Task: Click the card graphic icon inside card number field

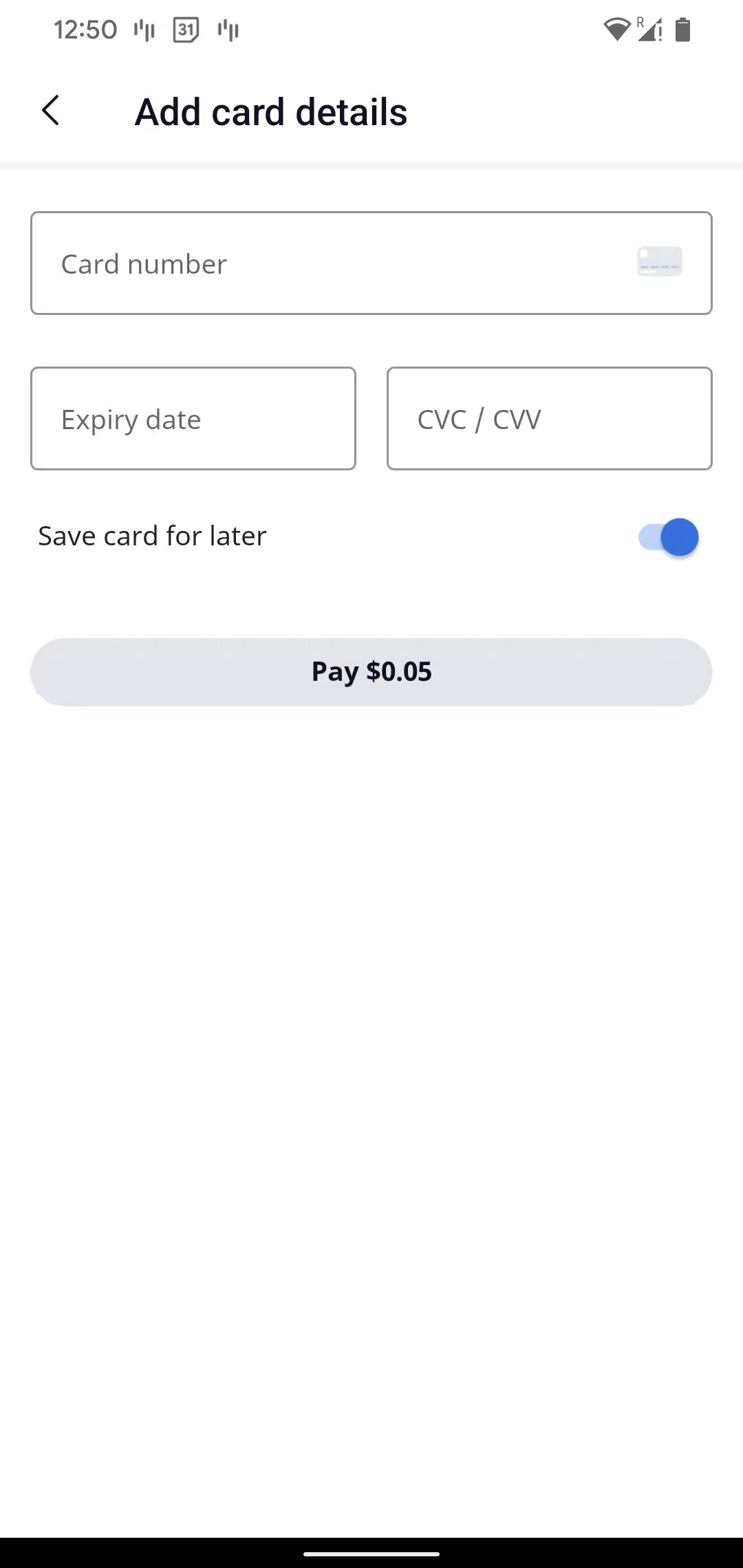Action: tap(659, 262)
